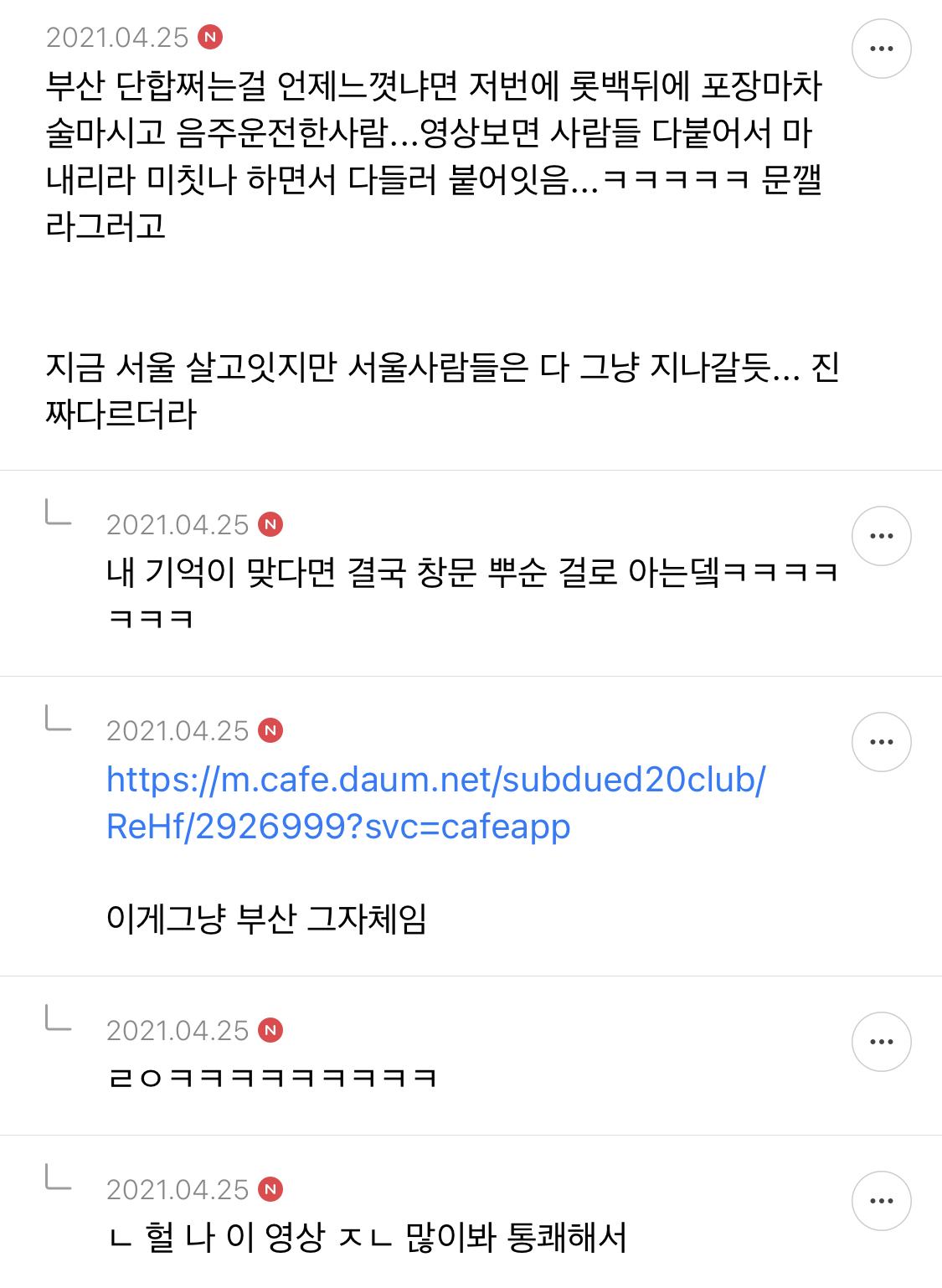Open more options for the 내 기억이 맞다면 reply
Viewport: 942px width, 1288px height.
(x=881, y=536)
